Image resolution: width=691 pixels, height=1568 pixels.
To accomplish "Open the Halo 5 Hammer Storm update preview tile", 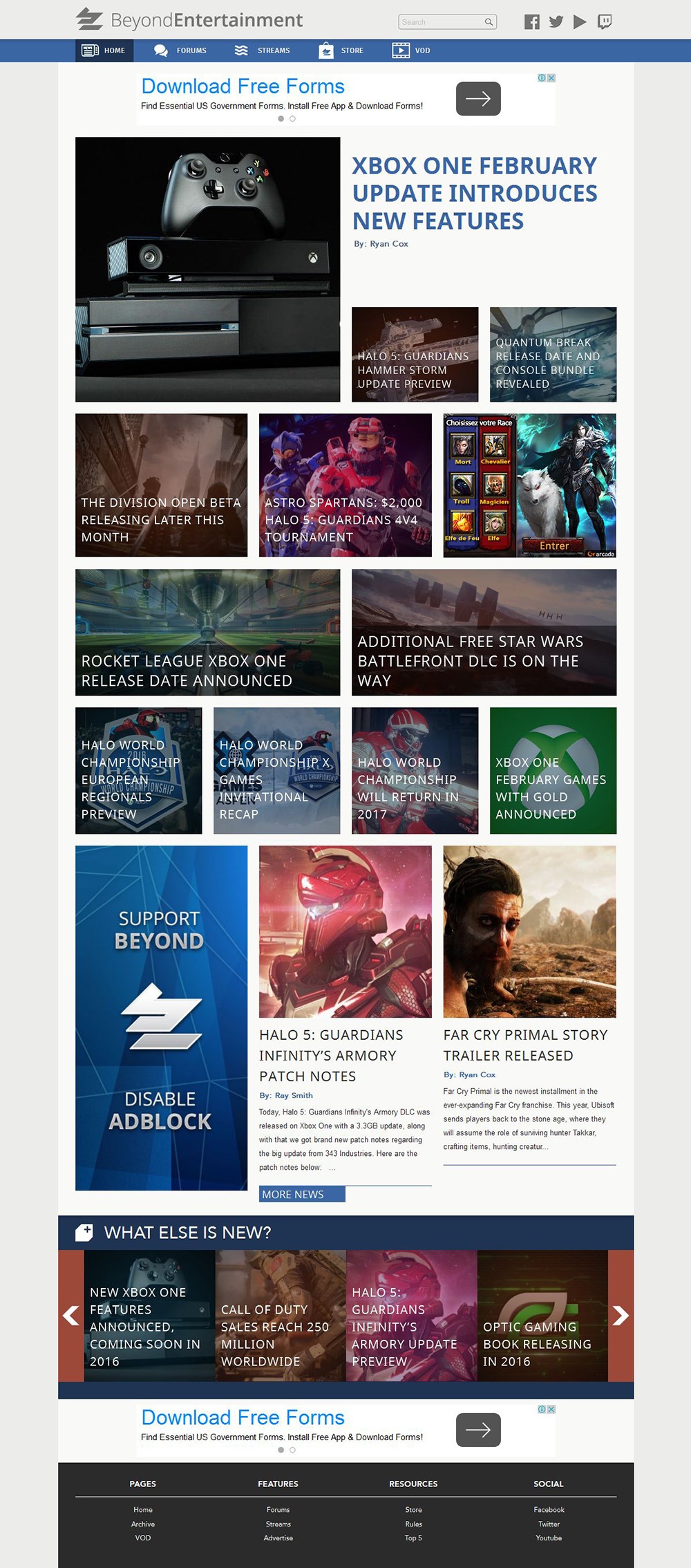I will pyautogui.click(x=415, y=355).
